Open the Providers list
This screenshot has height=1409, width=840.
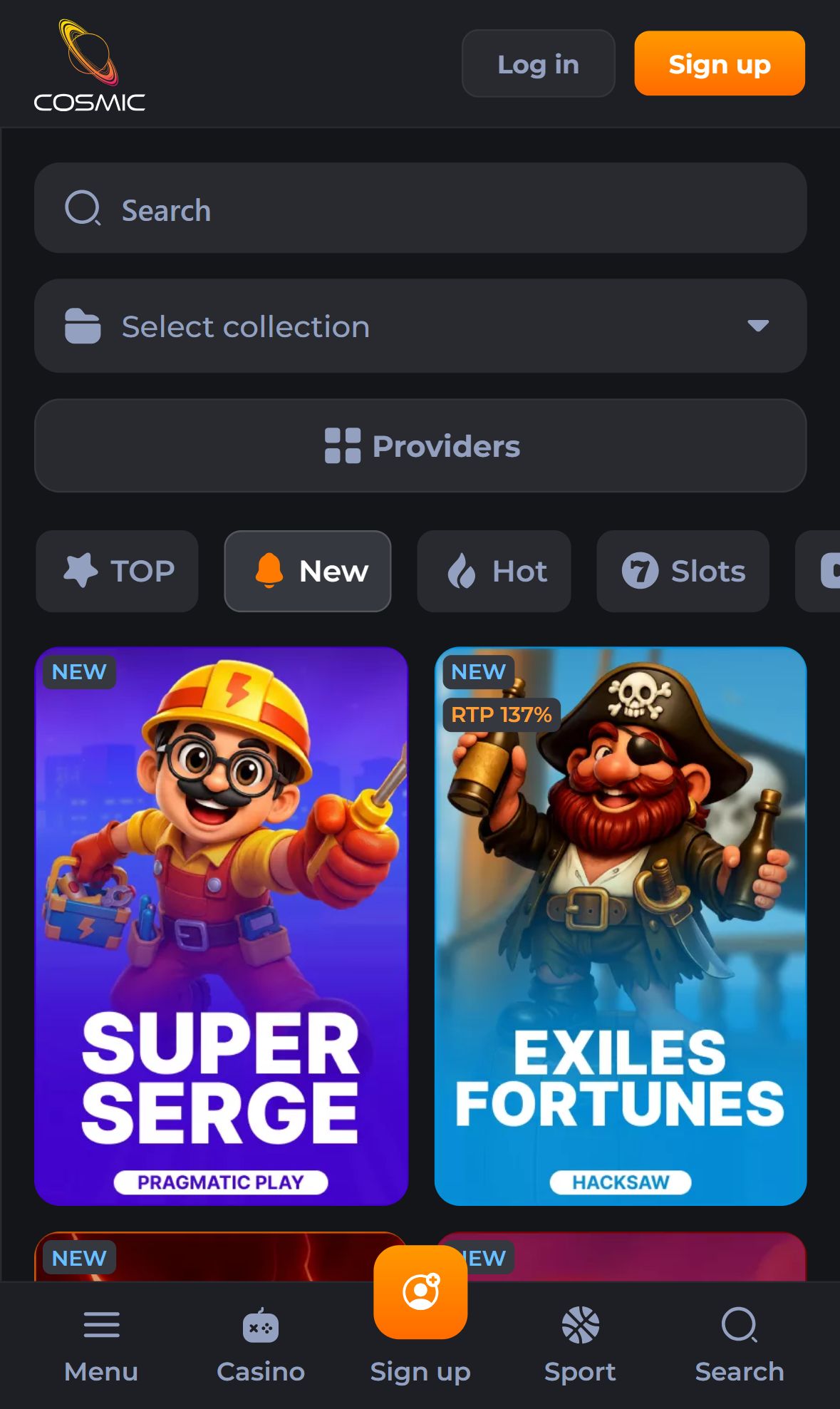click(420, 445)
